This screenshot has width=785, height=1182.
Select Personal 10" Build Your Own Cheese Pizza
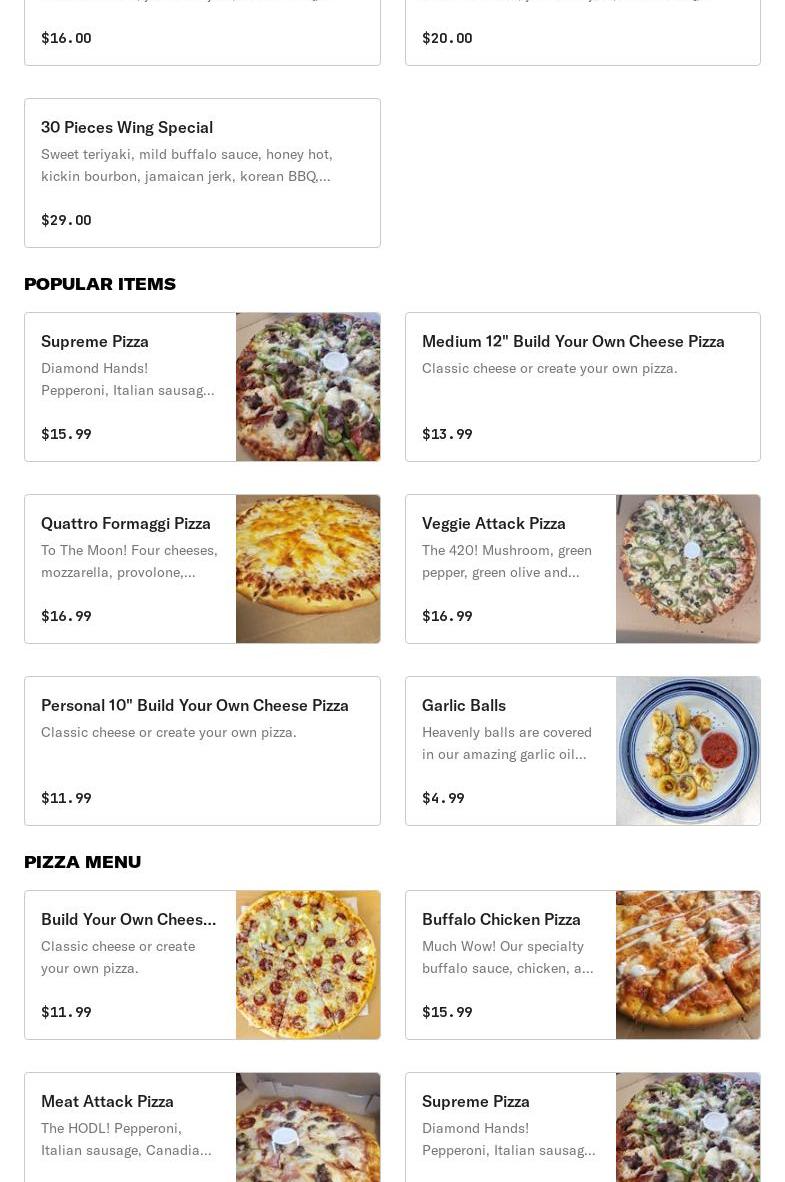click(202, 750)
